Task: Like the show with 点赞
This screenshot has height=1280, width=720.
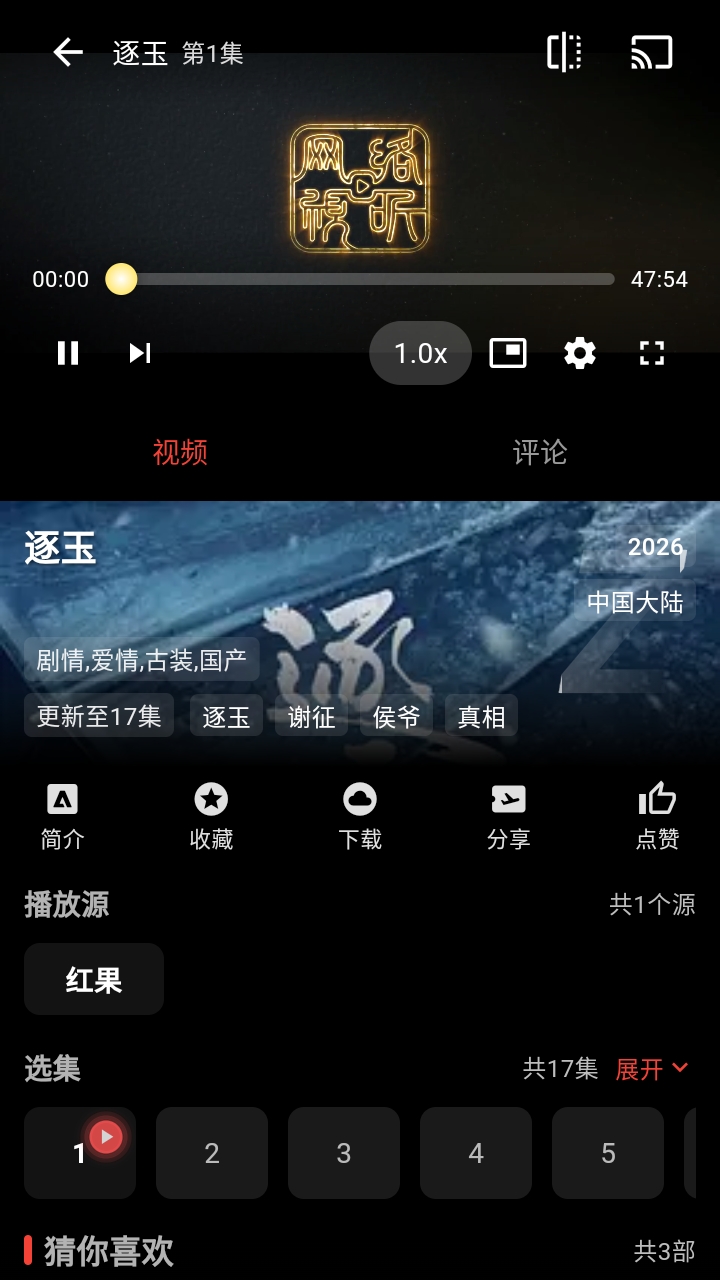Action: (x=657, y=817)
